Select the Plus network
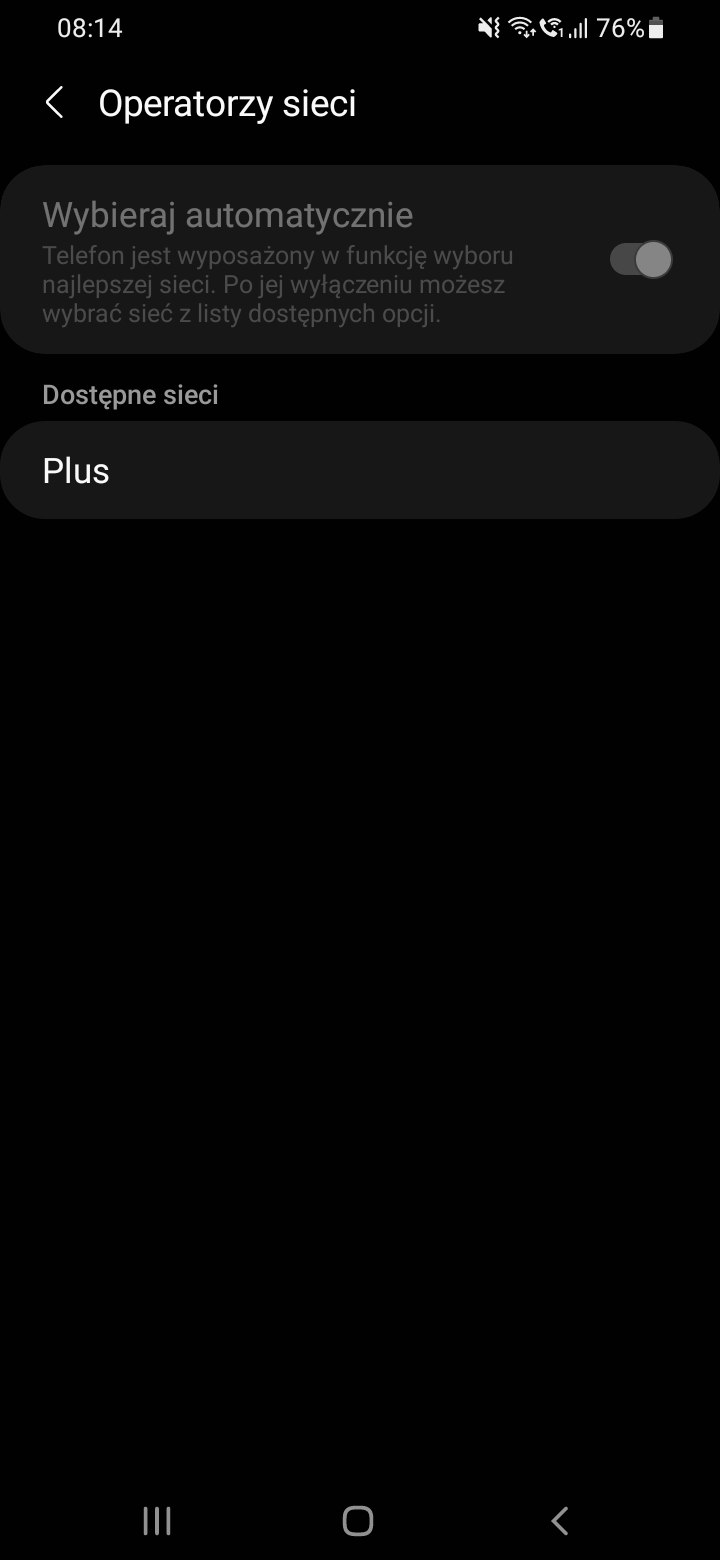This screenshot has height=1560, width=720. [x=360, y=470]
